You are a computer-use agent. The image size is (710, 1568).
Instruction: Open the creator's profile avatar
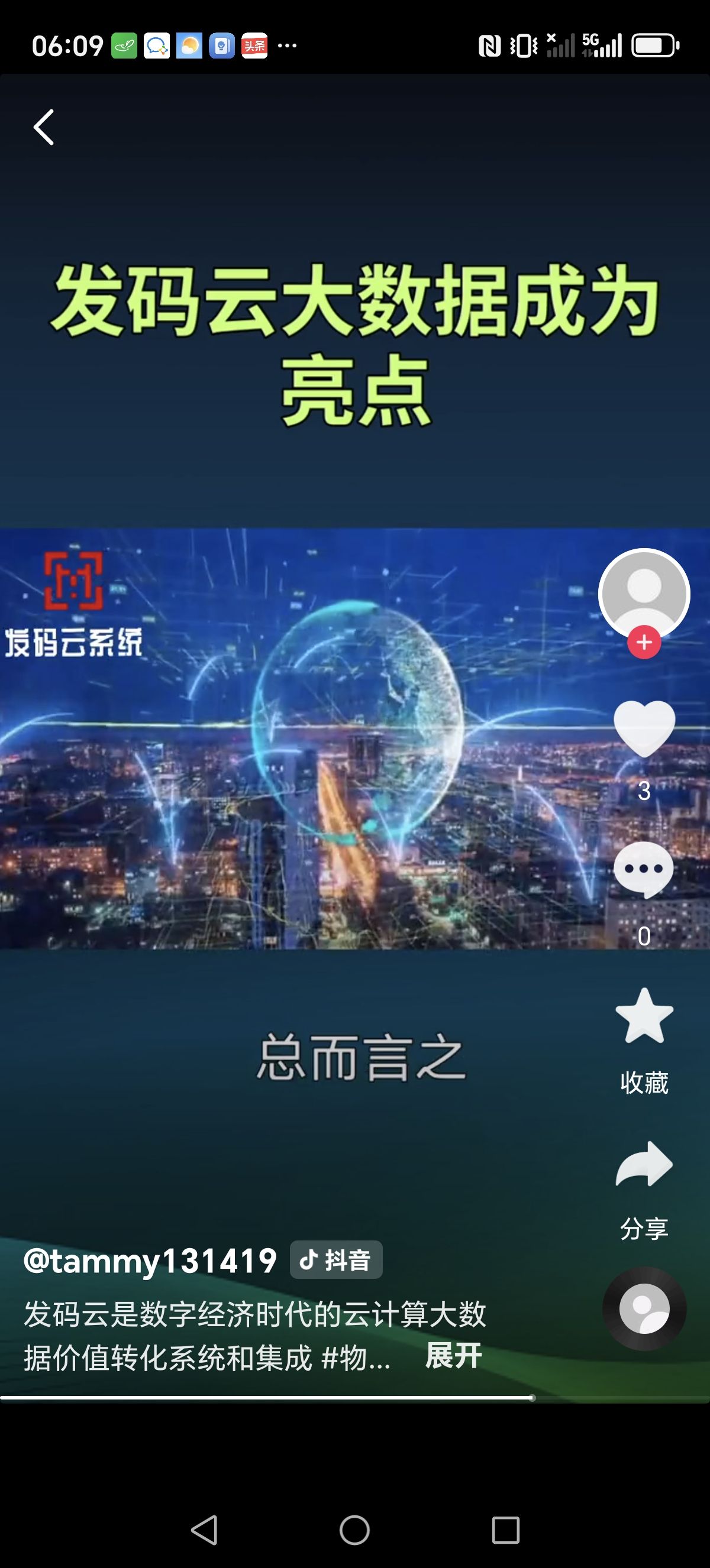pyautogui.click(x=644, y=592)
